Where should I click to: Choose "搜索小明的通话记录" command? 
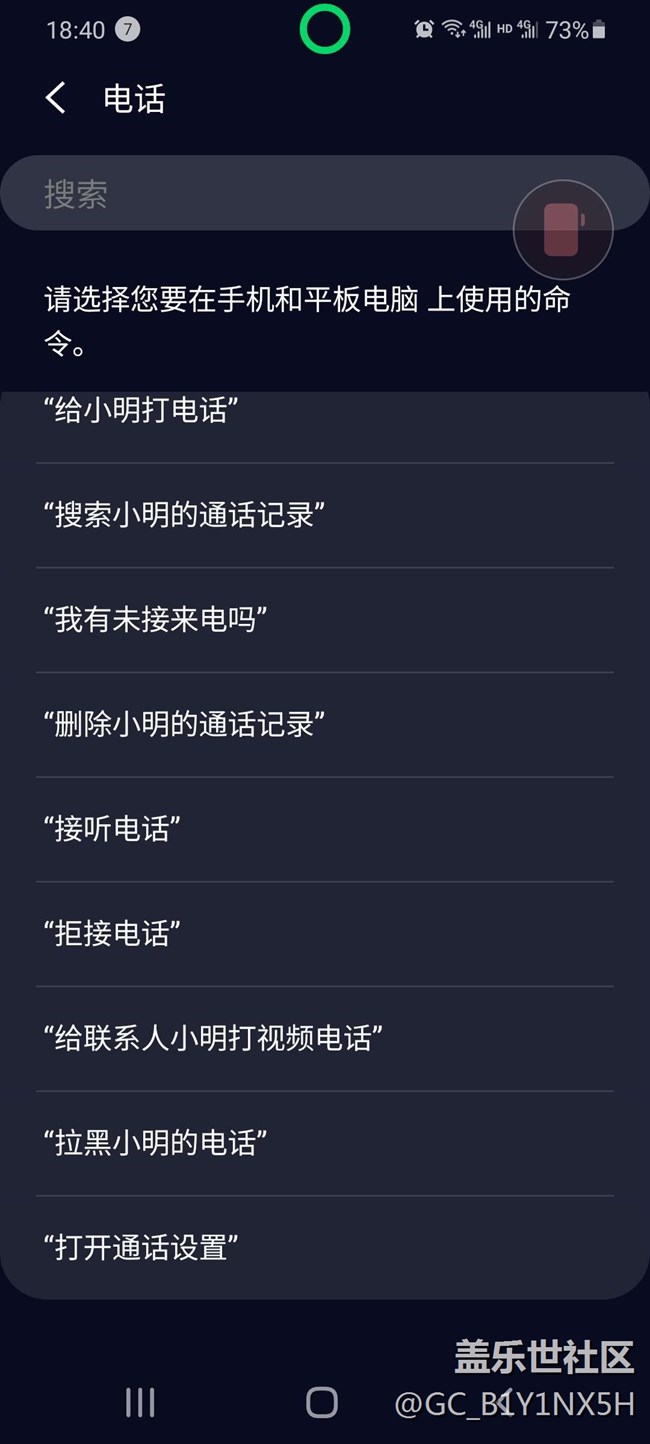point(325,515)
